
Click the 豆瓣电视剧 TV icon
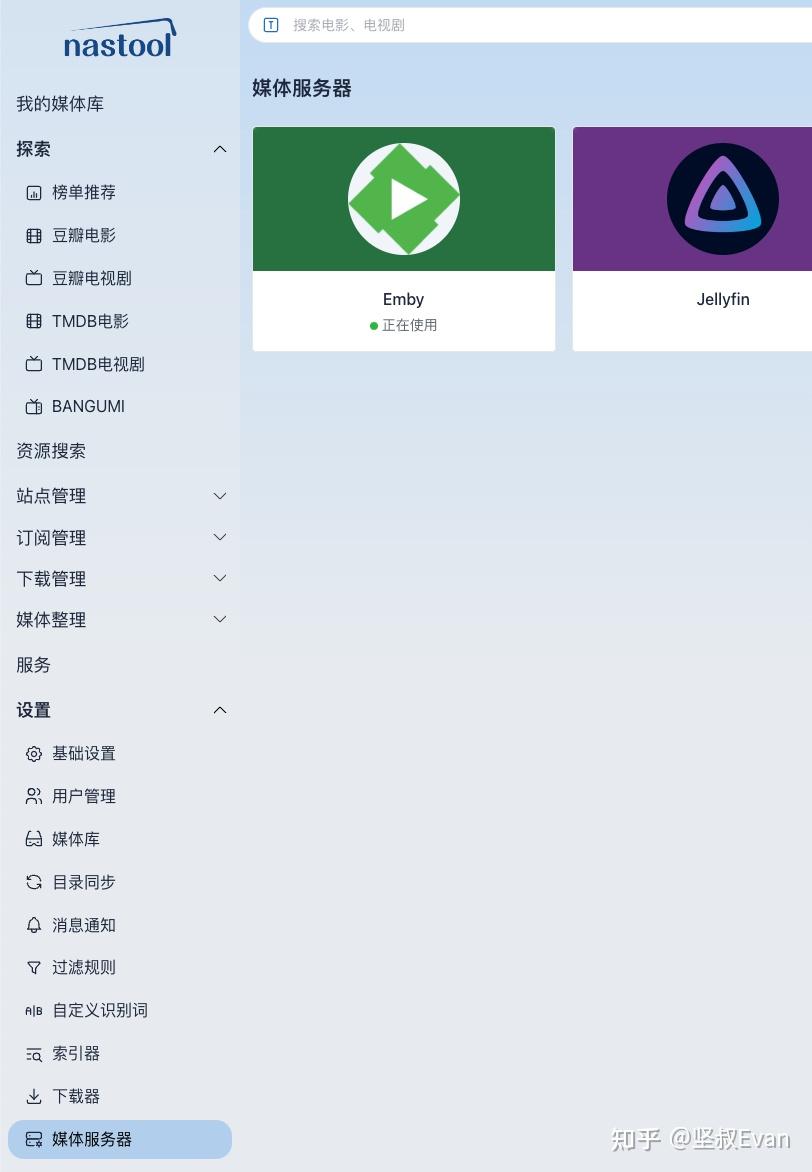pyautogui.click(x=33, y=278)
